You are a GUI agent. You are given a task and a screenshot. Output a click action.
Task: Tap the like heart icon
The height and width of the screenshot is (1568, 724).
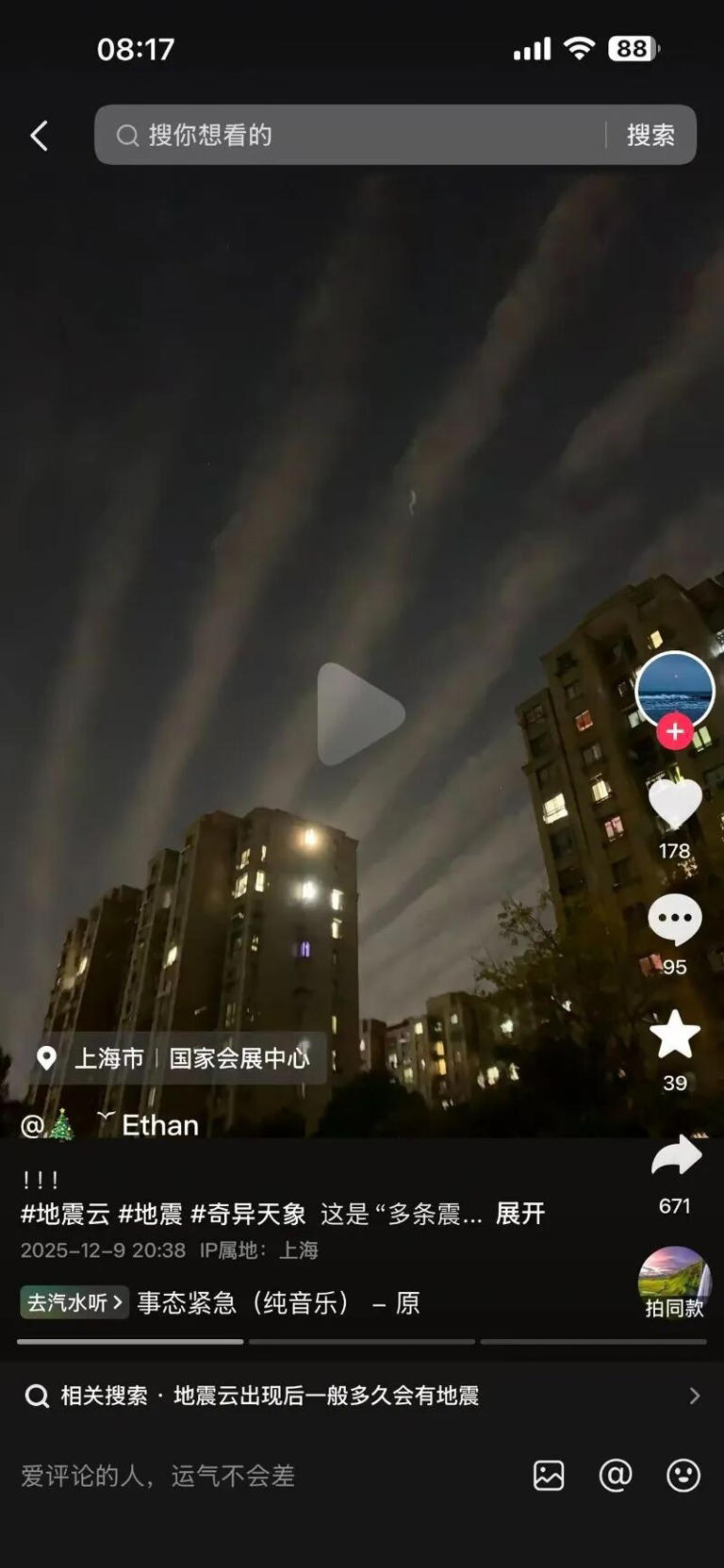pyautogui.click(x=675, y=802)
